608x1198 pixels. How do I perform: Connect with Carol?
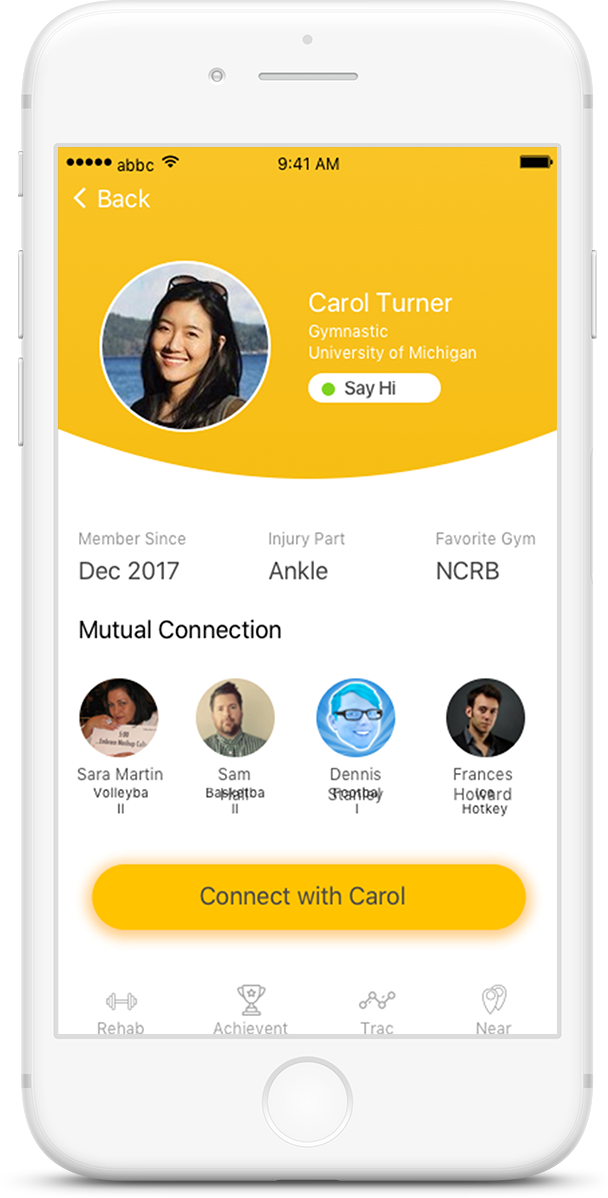pyautogui.click(x=308, y=896)
